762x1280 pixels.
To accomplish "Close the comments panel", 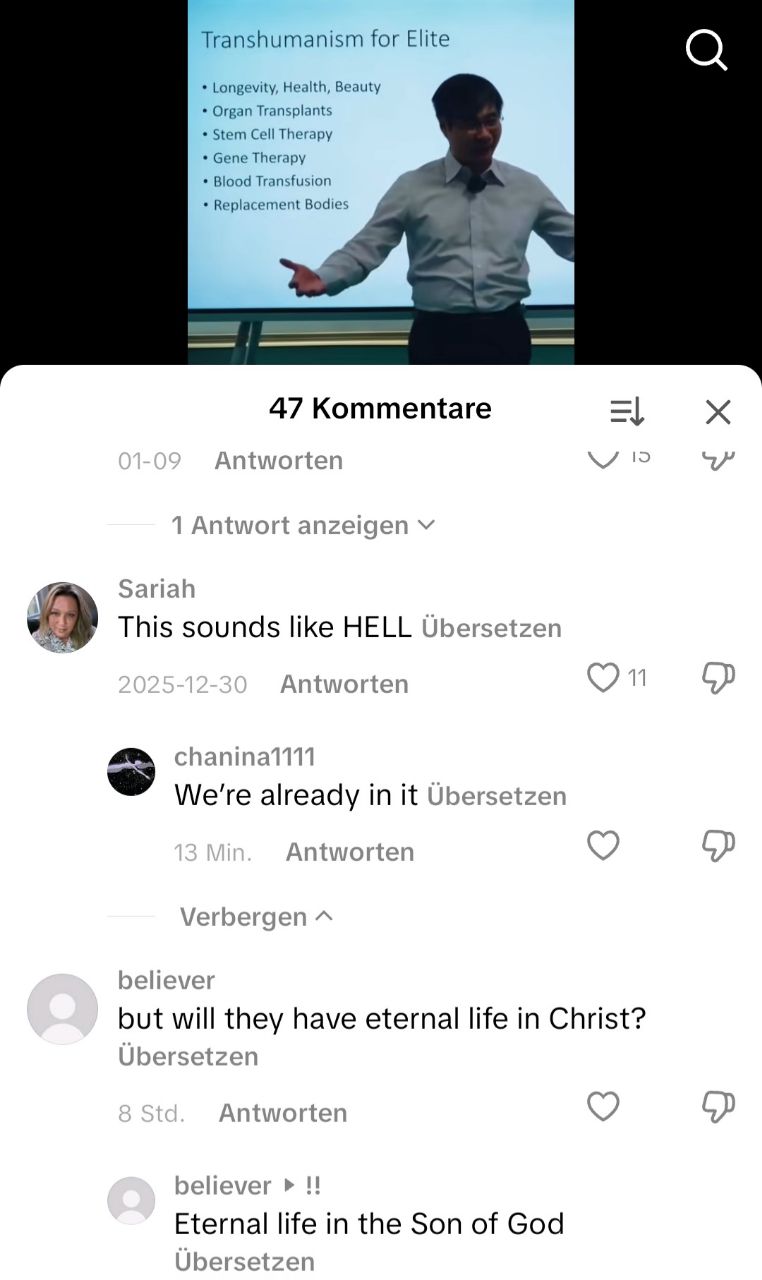I will [x=718, y=411].
